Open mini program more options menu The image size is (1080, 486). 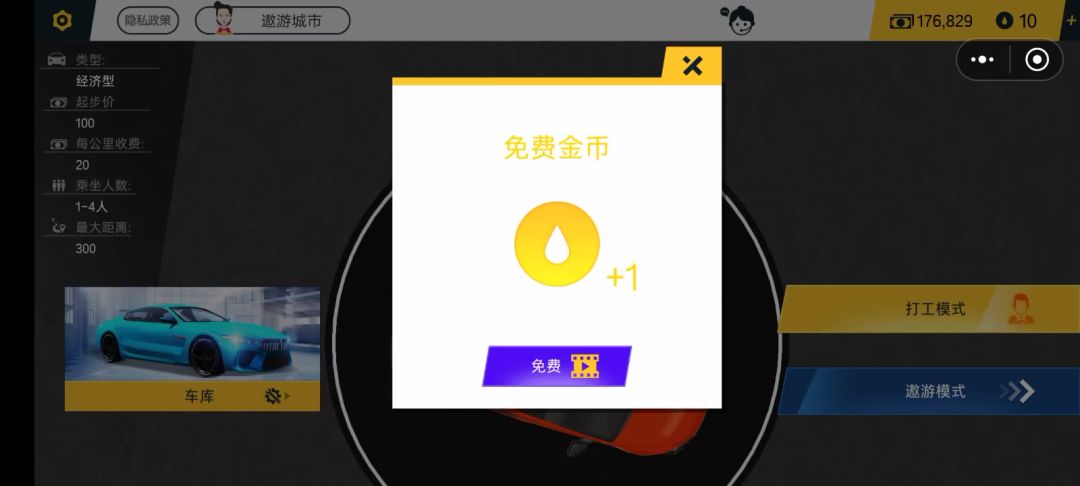pyautogui.click(x=983, y=60)
